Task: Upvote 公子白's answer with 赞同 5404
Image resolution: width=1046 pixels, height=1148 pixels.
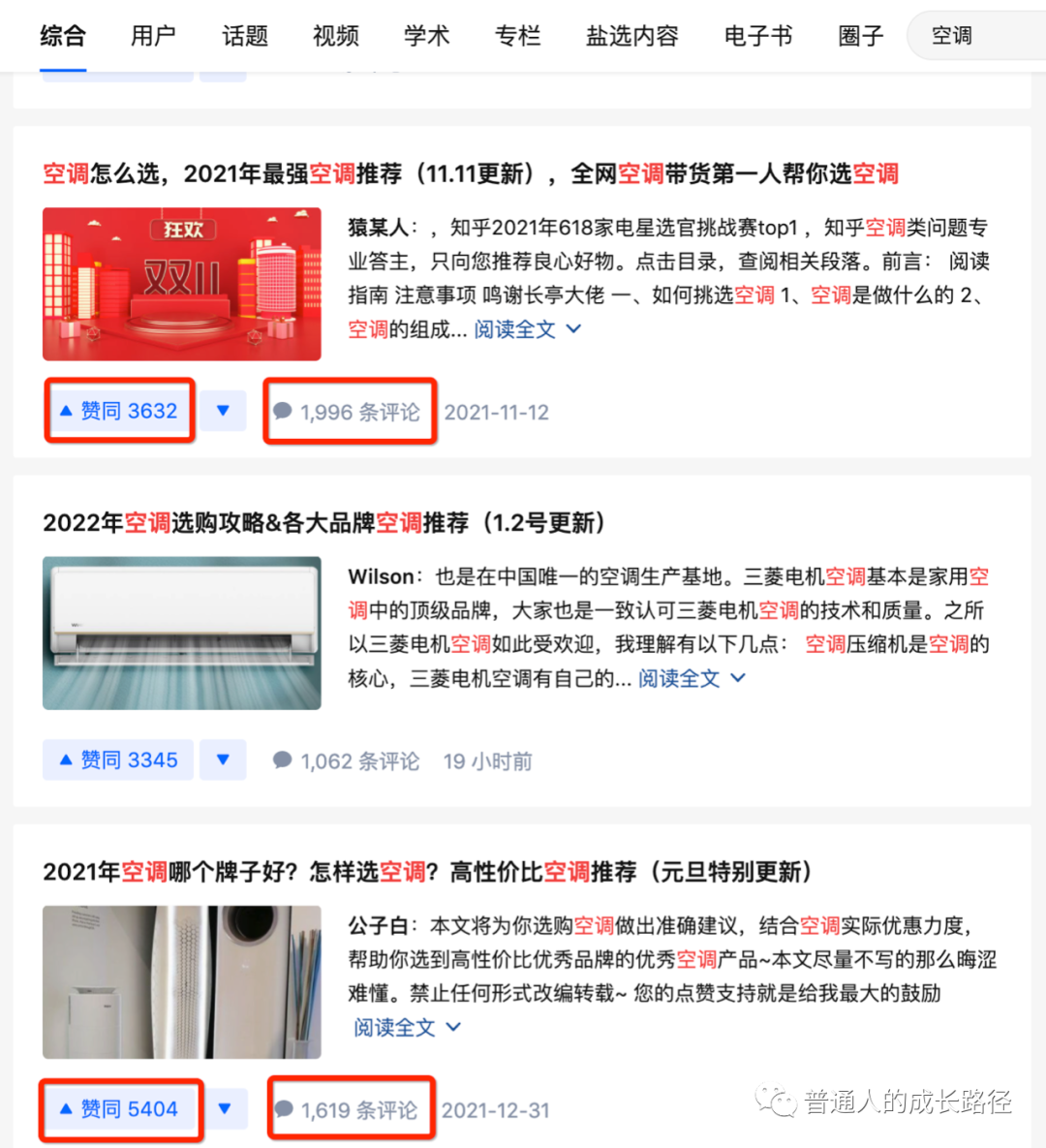Action: tap(119, 1109)
